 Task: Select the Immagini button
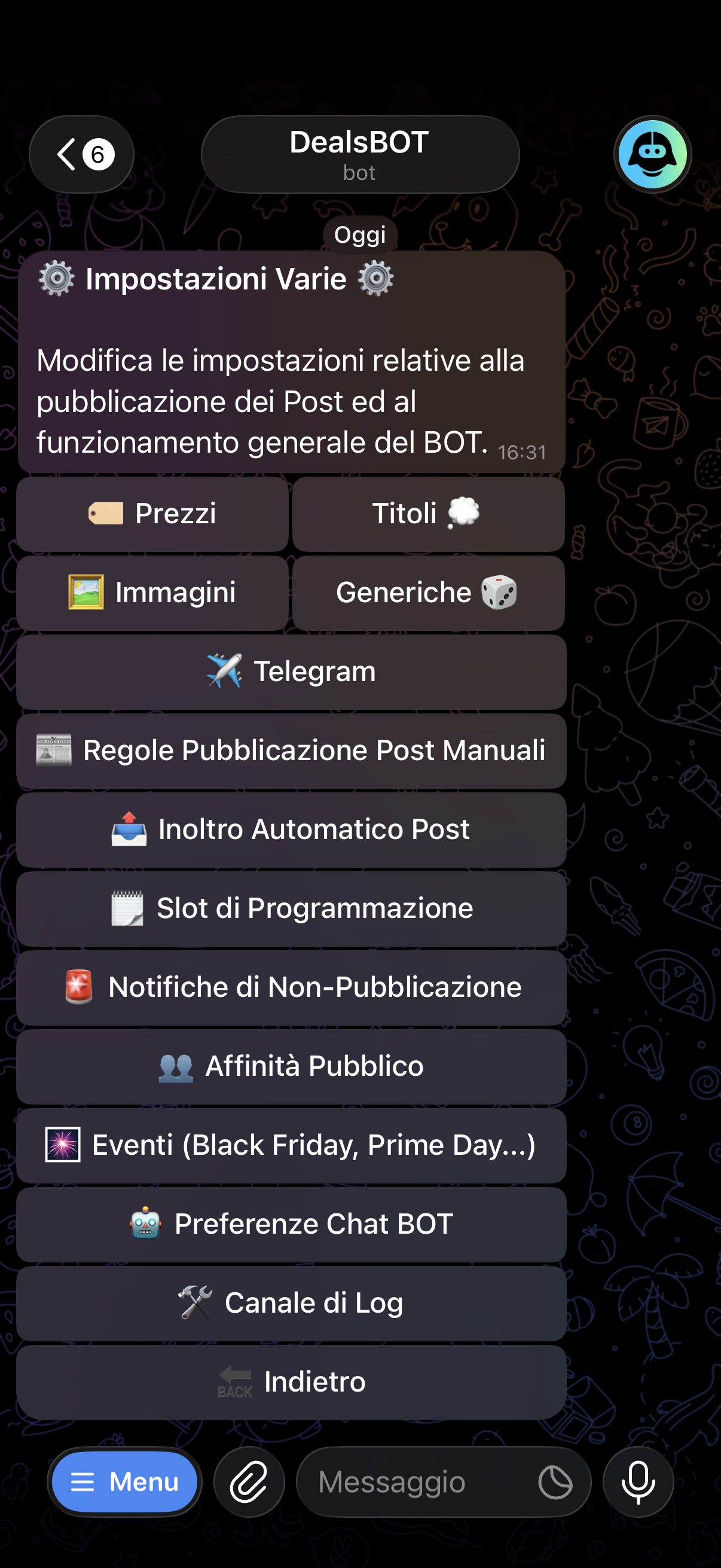pyautogui.click(x=152, y=593)
